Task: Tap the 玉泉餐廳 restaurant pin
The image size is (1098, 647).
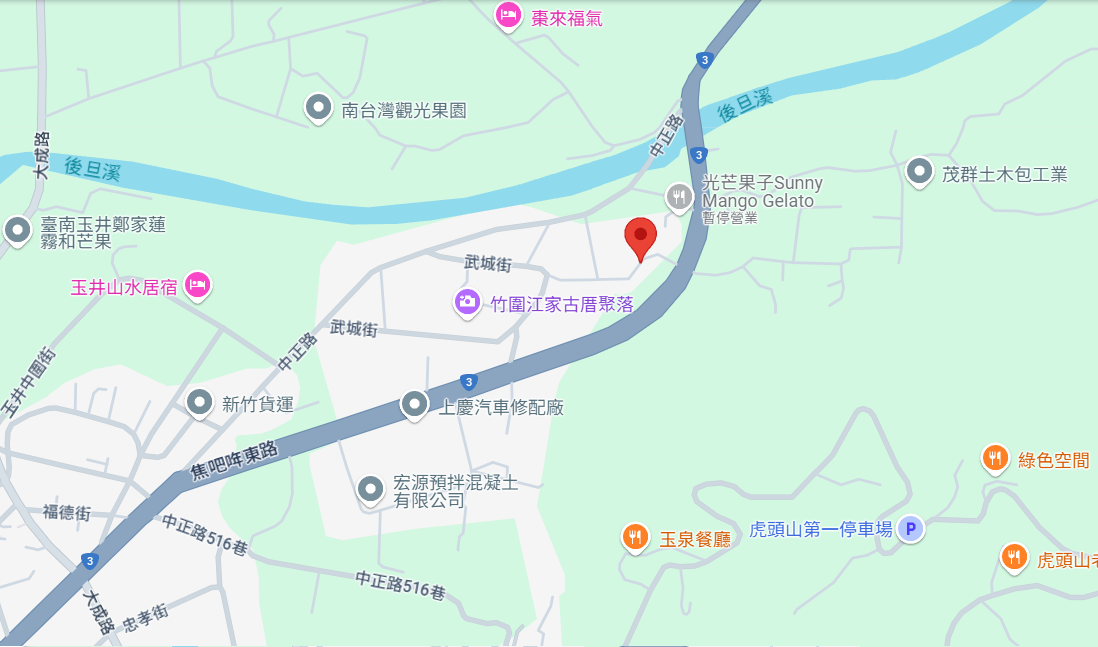Action: [635, 538]
